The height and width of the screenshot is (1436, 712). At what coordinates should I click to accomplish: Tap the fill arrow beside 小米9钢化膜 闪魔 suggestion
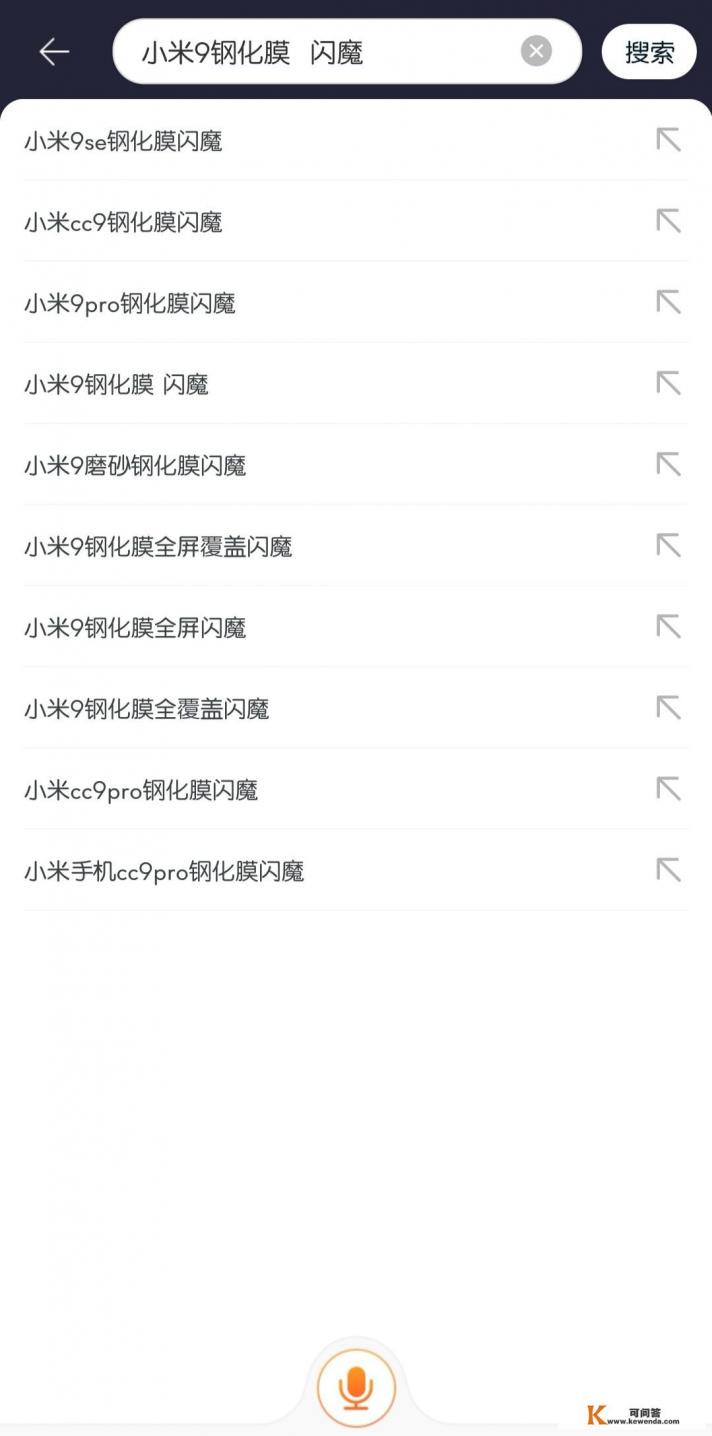[x=668, y=383]
